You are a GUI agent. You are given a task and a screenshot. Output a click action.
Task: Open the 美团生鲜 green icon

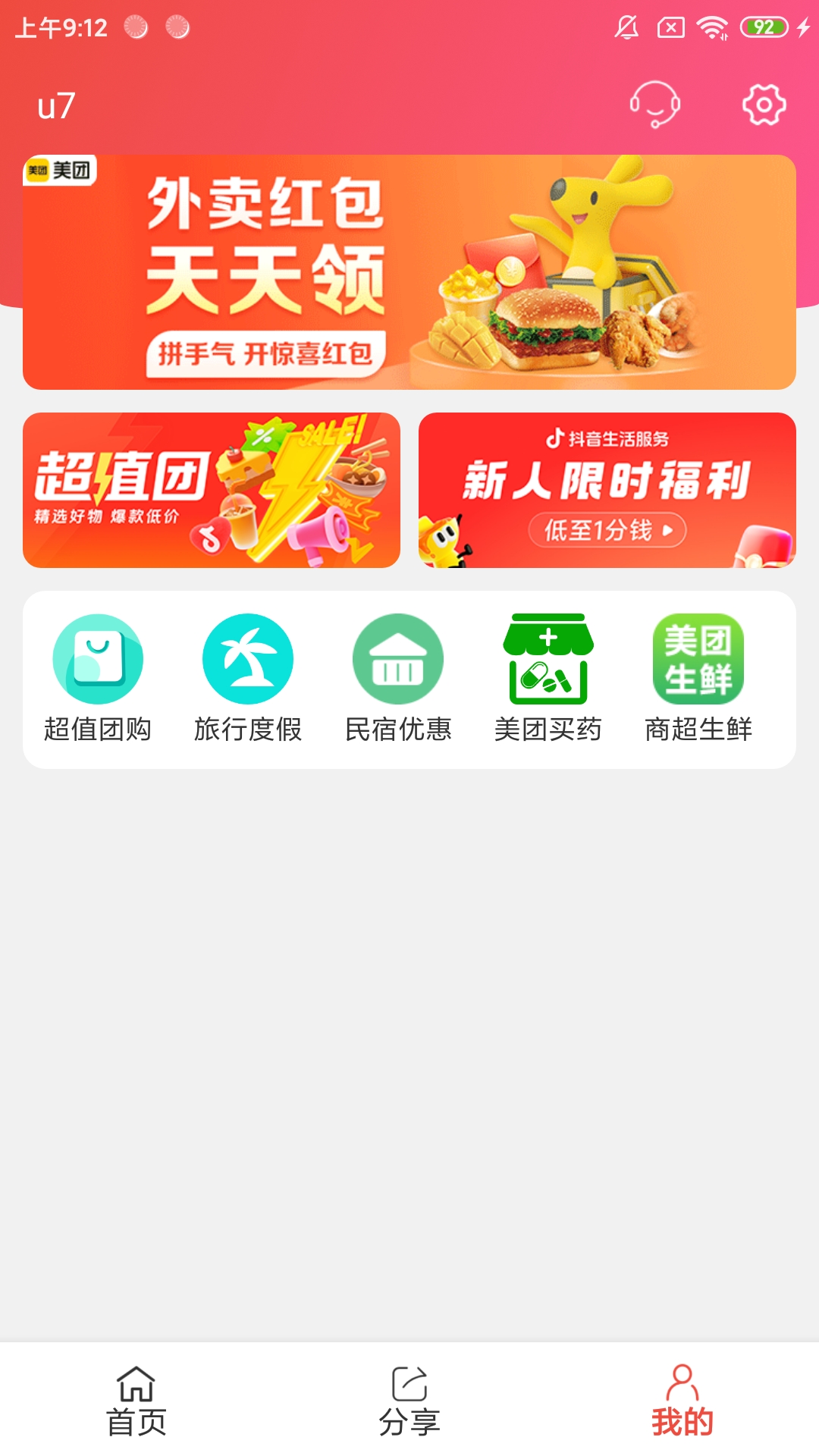(x=698, y=658)
